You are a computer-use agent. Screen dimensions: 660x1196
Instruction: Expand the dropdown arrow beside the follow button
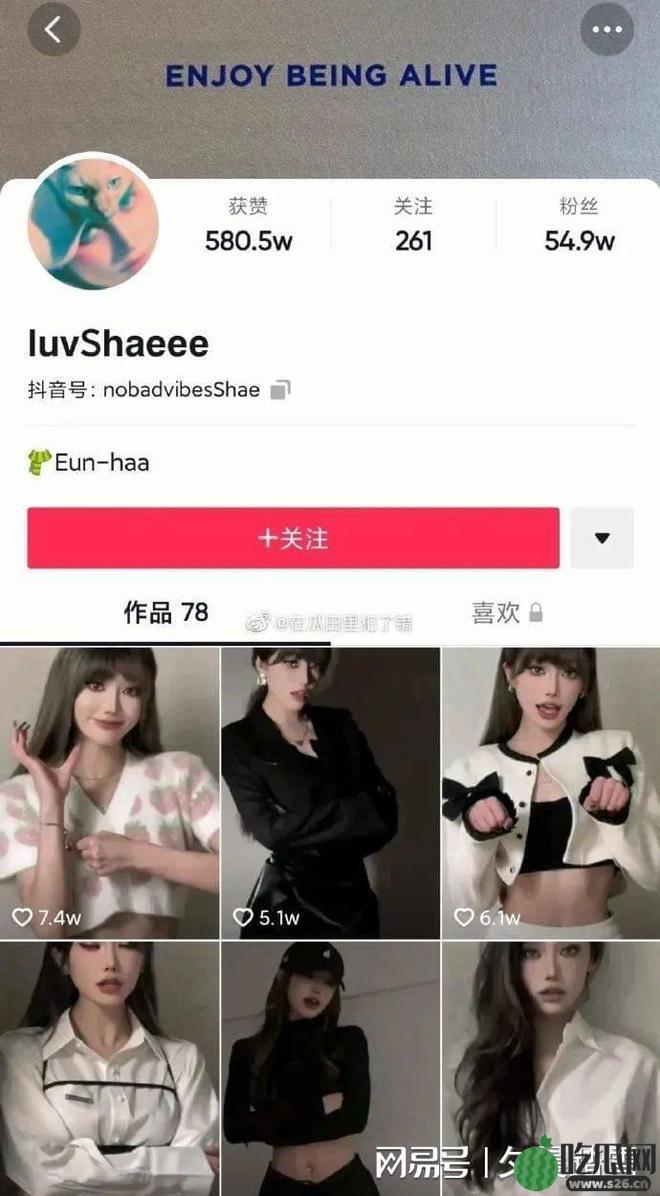click(x=602, y=538)
